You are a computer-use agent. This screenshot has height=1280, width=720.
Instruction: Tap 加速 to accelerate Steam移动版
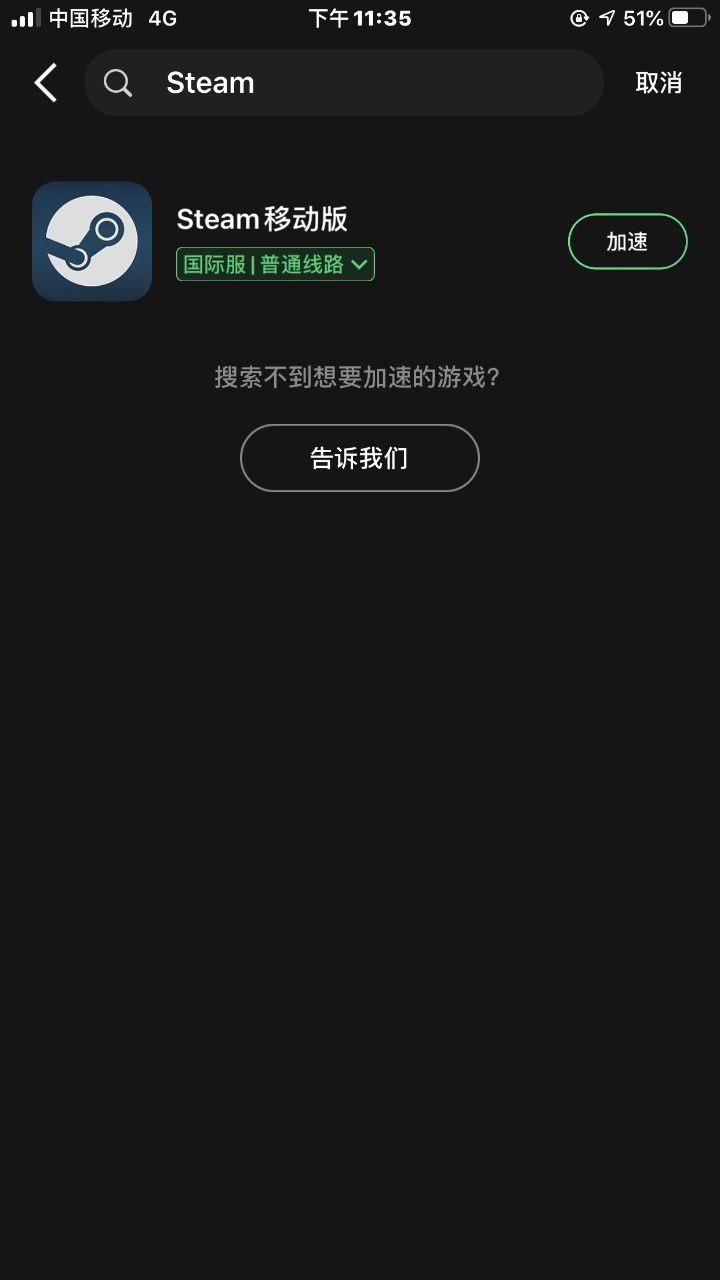(x=628, y=241)
